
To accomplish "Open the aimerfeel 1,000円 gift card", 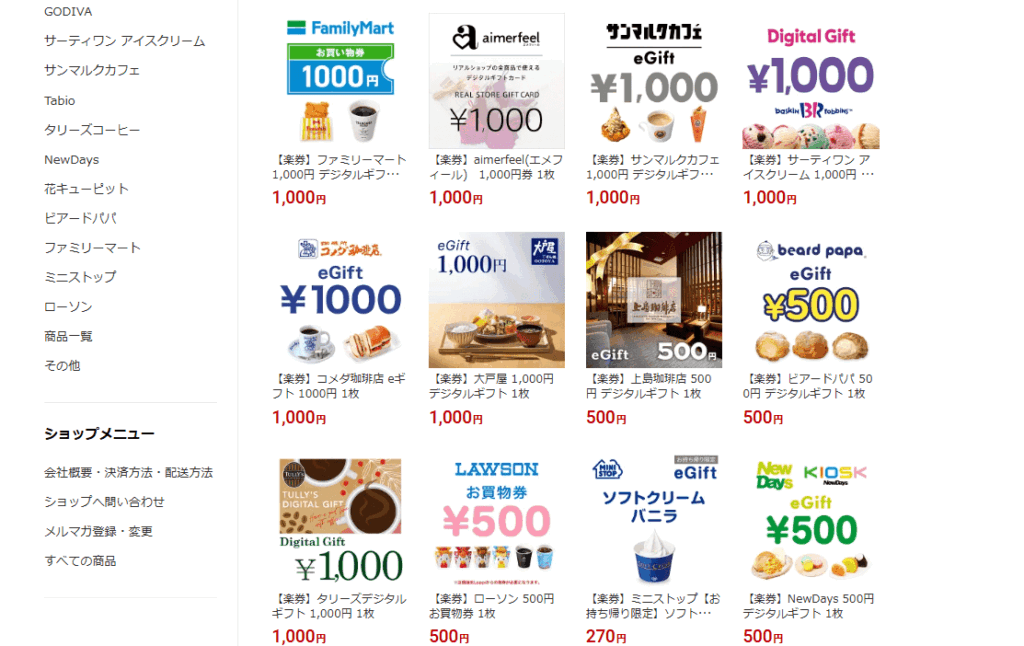I will tap(496, 81).
